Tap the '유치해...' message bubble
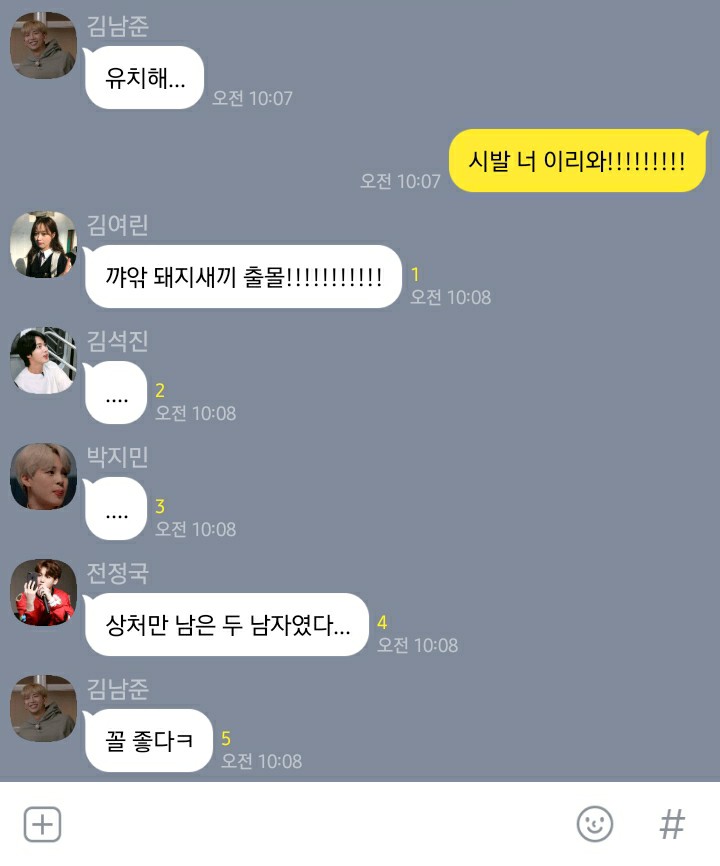Screen dimensions: 720x866 145,77
